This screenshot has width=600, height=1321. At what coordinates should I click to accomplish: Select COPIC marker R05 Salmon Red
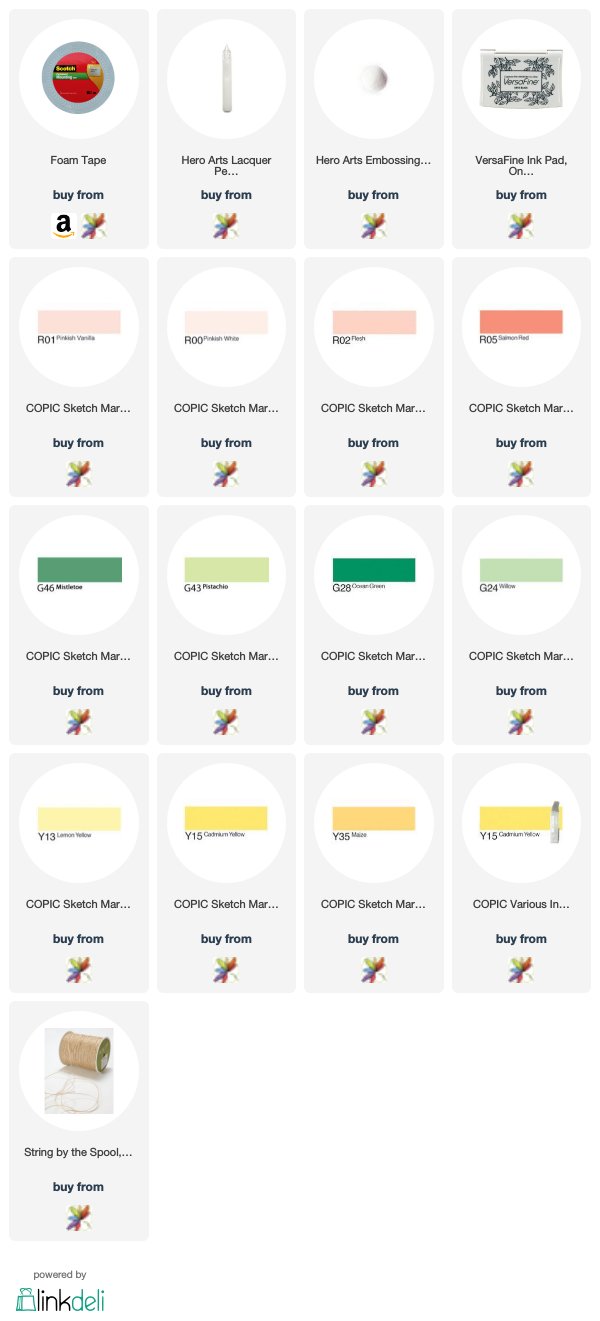pyautogui.click(x=521, y=377)
